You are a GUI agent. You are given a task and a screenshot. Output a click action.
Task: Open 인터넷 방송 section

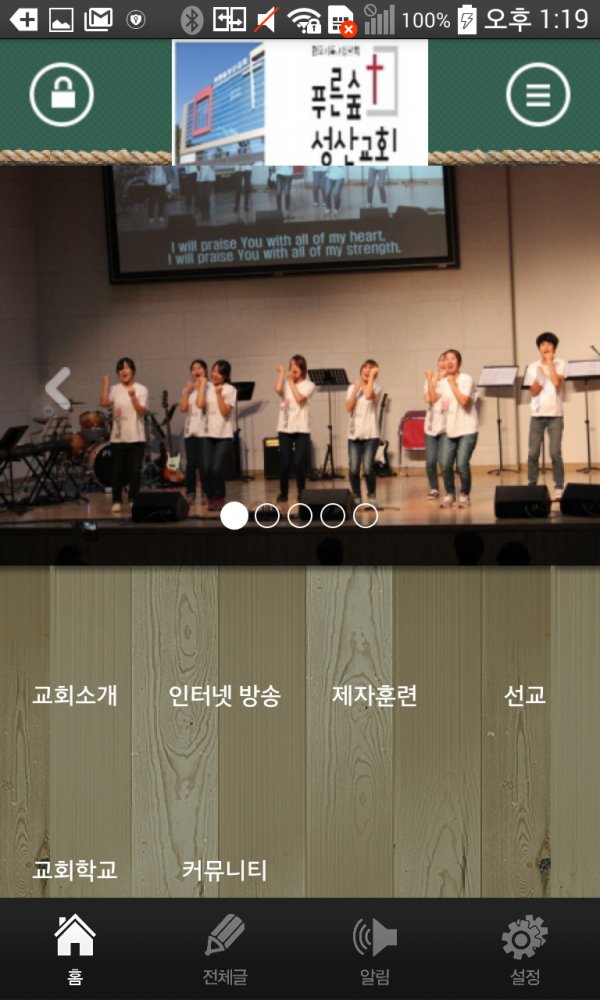pyautogui.click(x=225, y=696)
